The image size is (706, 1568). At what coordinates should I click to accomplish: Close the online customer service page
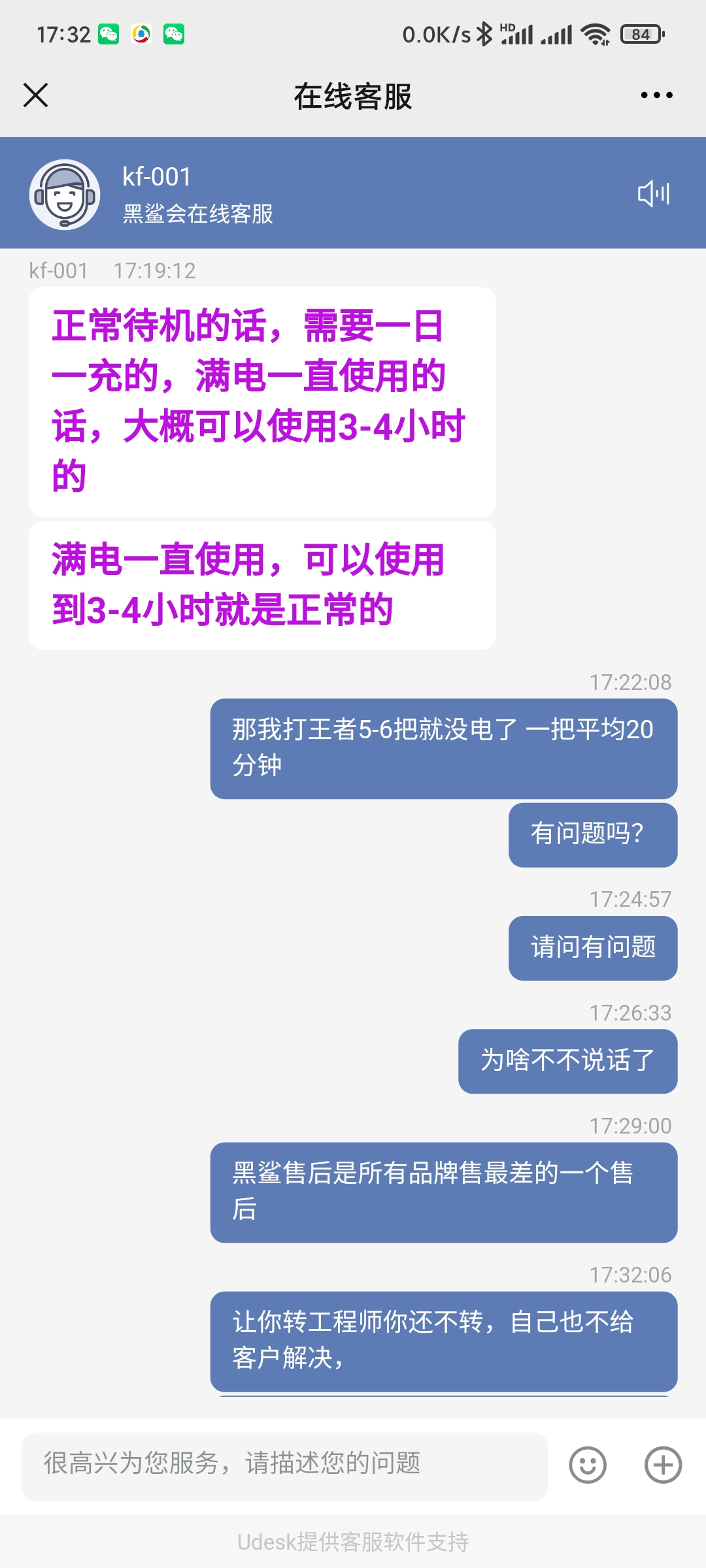[36, 95]
